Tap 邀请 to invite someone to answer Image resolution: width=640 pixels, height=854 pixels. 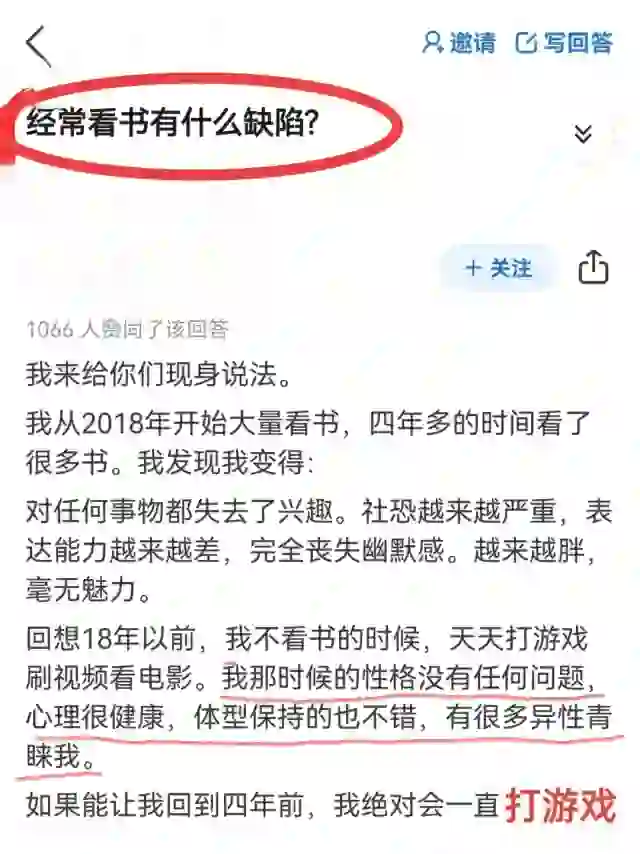[x=460, y=42]
